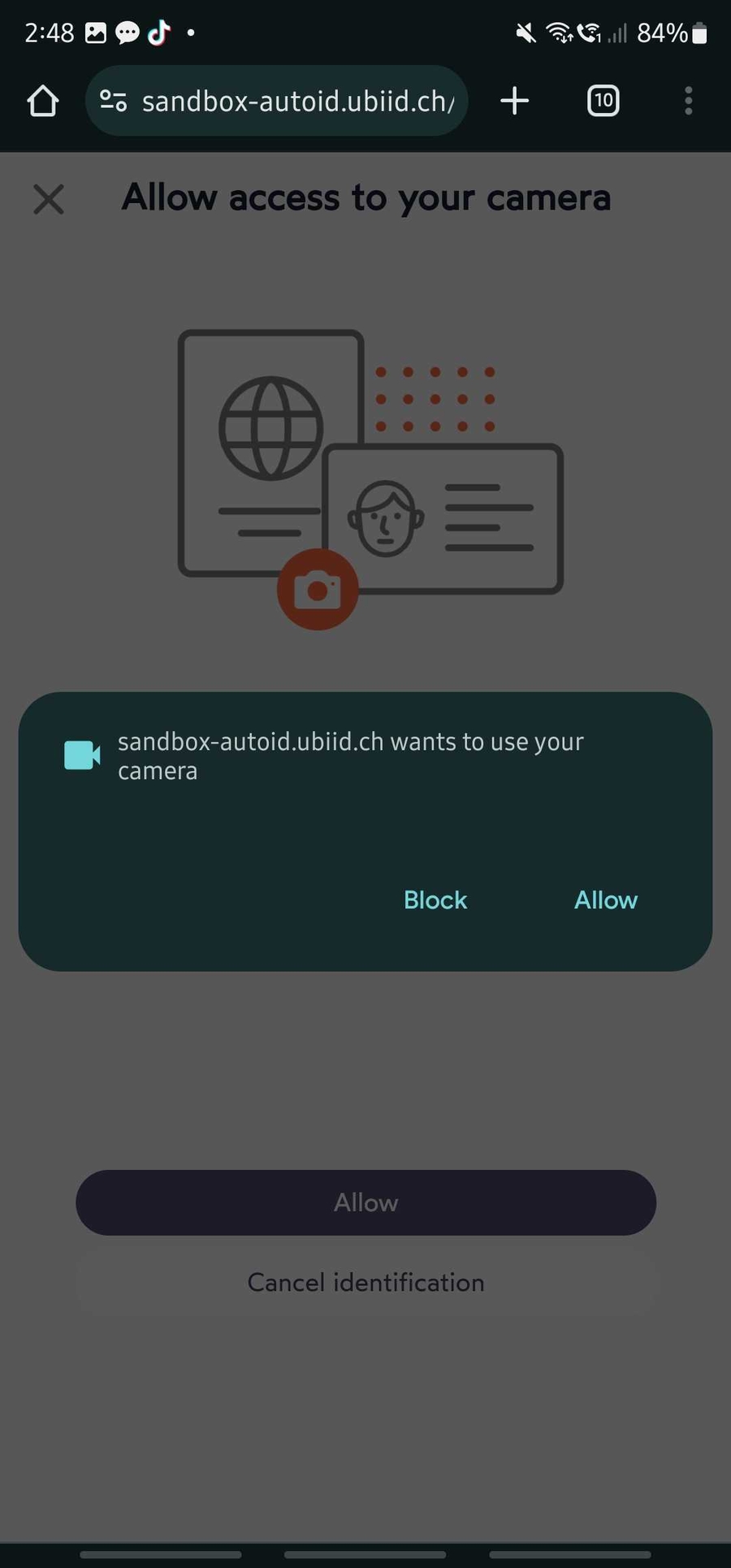
Task: Tap the sandbox-autoid.ubiid.ch address bar
Action: 297,102
